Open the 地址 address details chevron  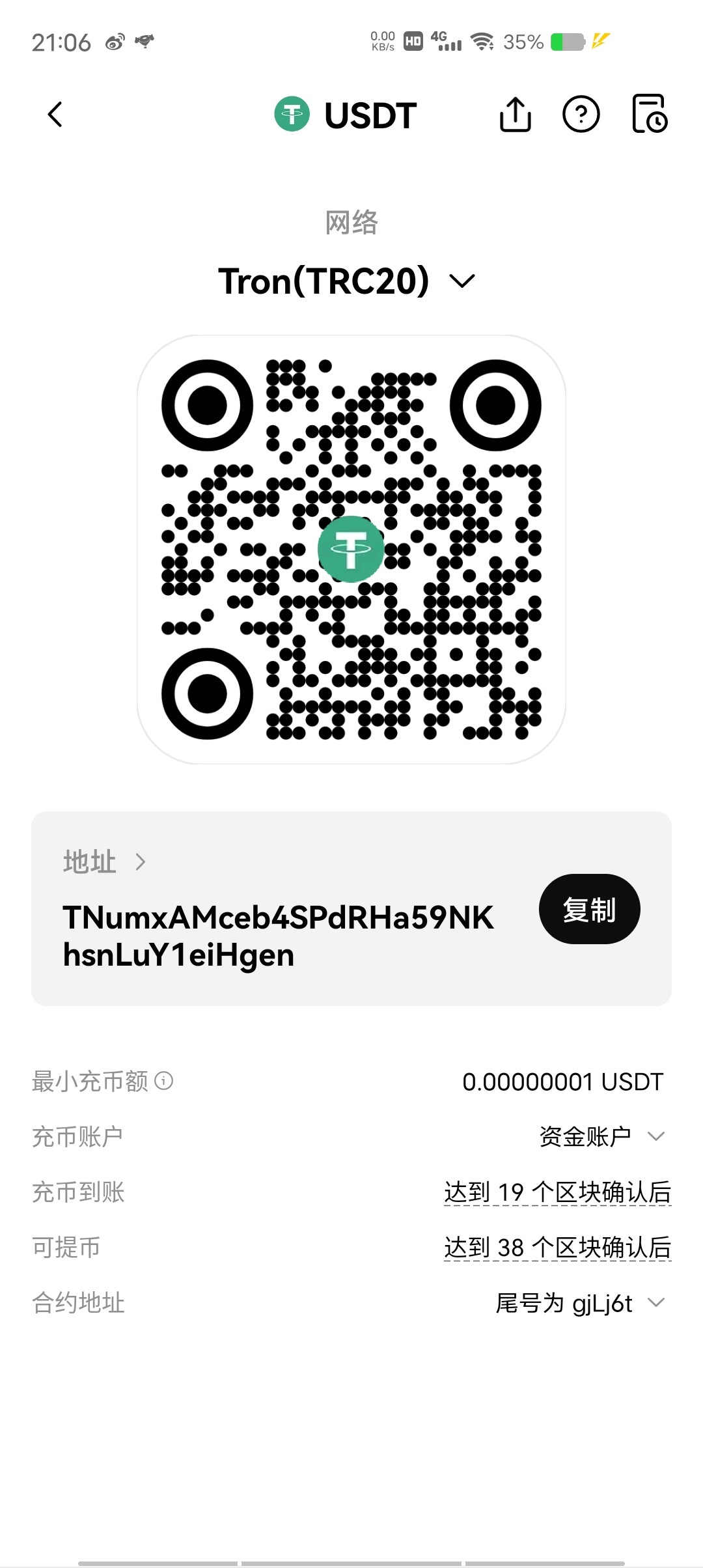[x=140, y=862]
